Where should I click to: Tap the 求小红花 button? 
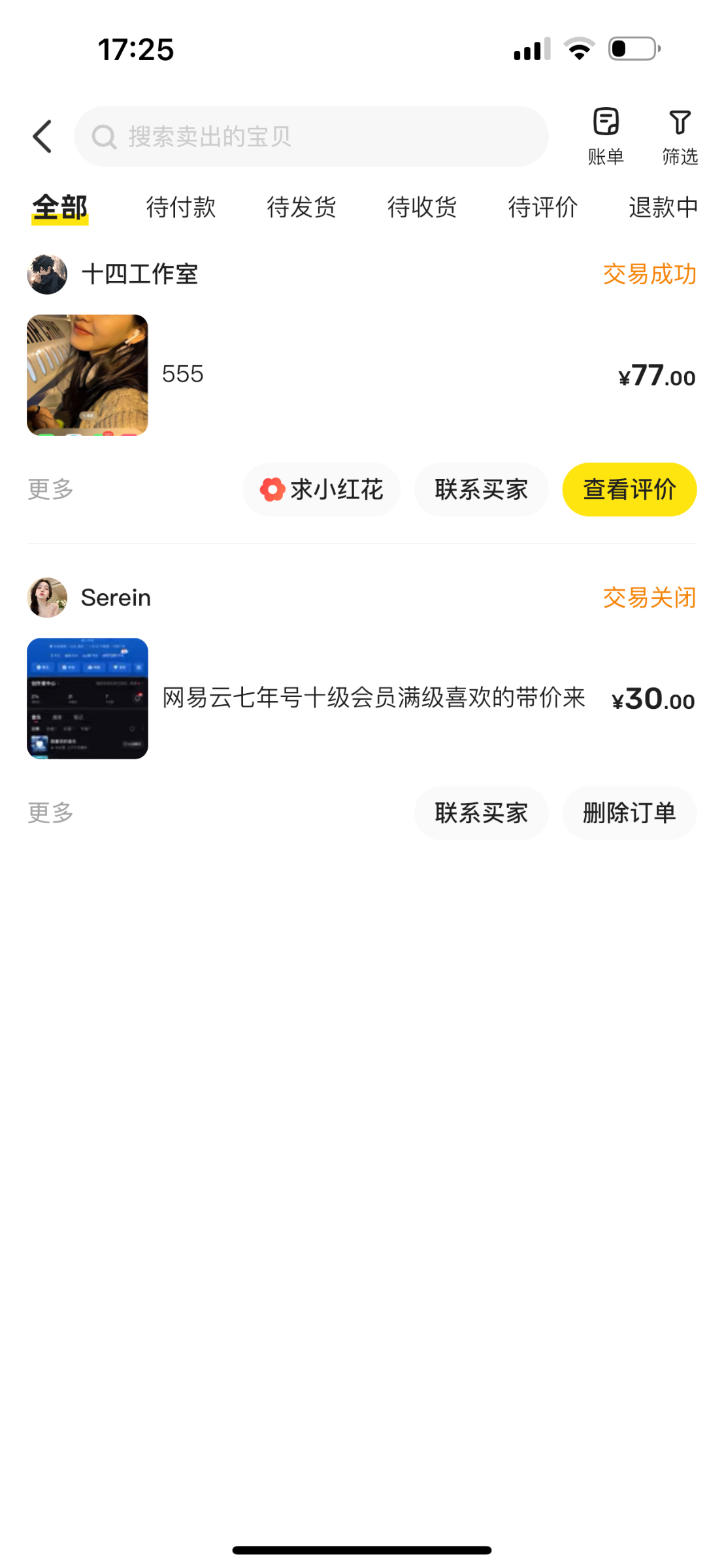[321, 489]
